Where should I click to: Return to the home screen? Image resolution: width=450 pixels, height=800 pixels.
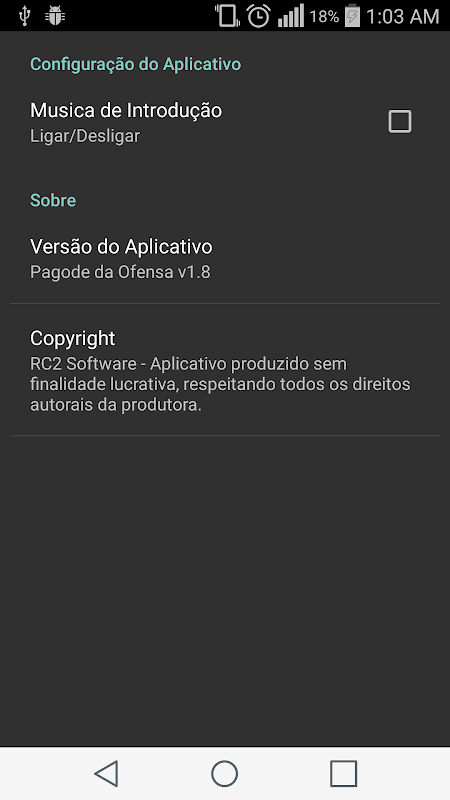pyautogui.click(x=224, y=773)
